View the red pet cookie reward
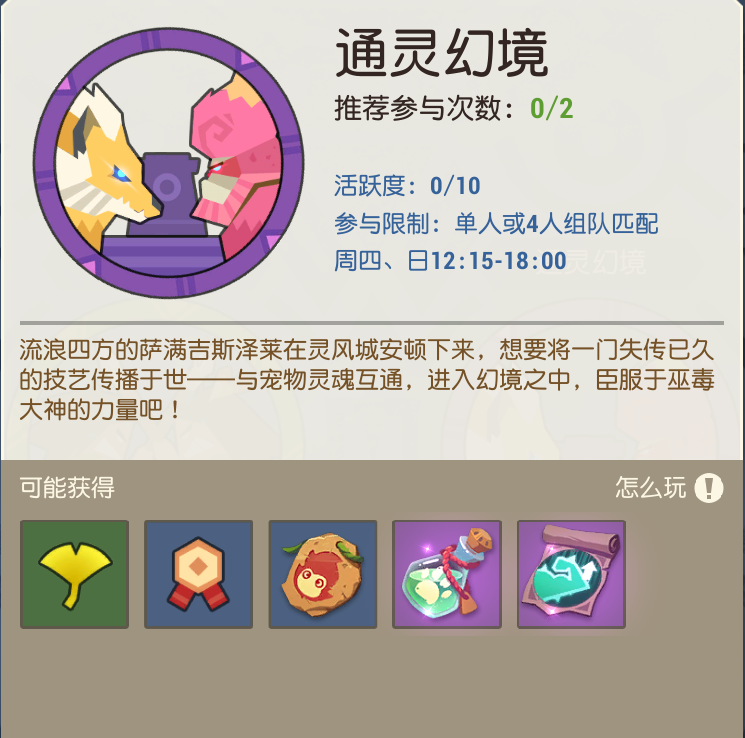The height and width of the screenshot is (738, 745). pyautogui.click(x=323, y=574)
